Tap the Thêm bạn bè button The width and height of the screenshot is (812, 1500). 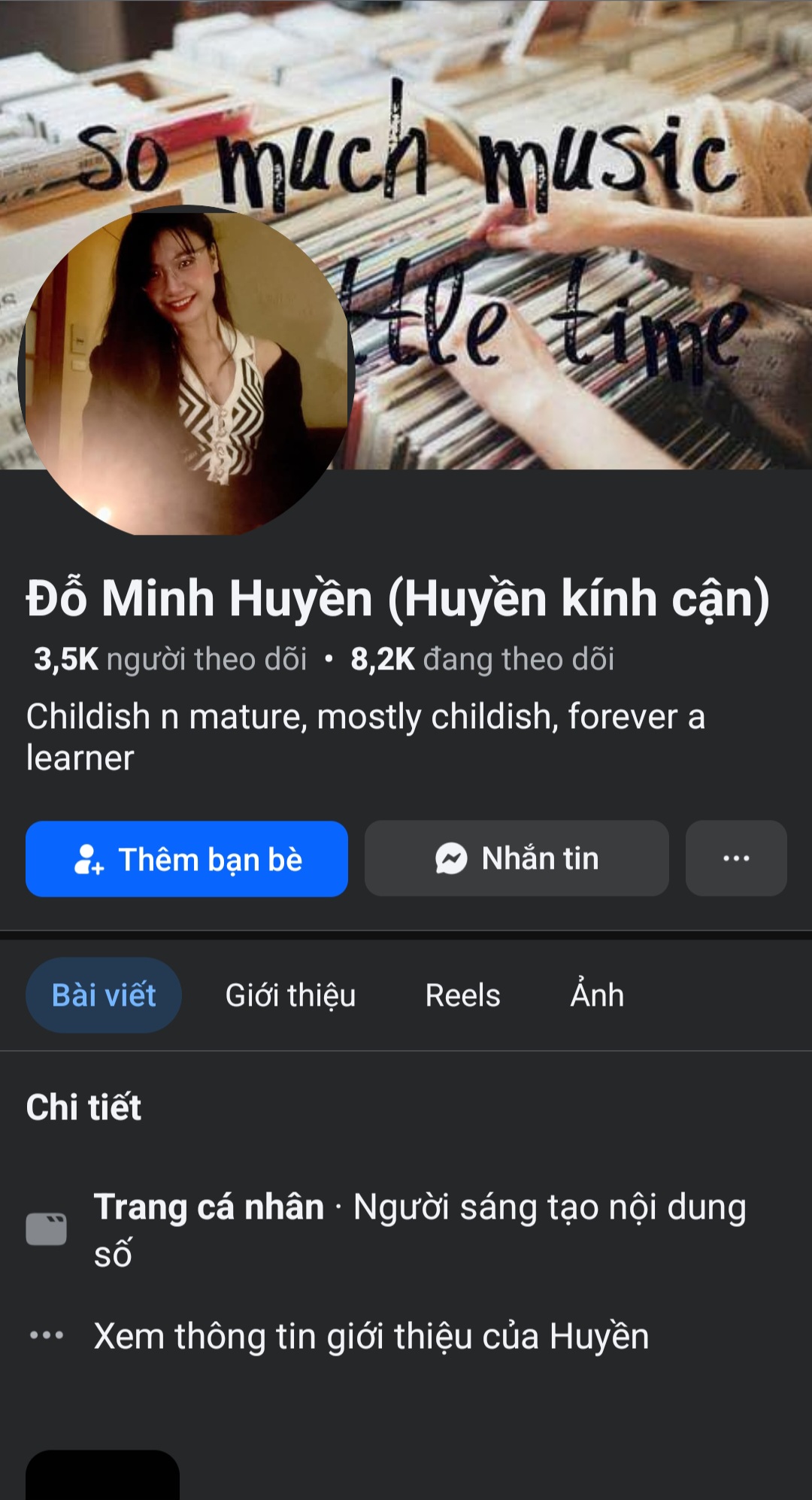186,858
